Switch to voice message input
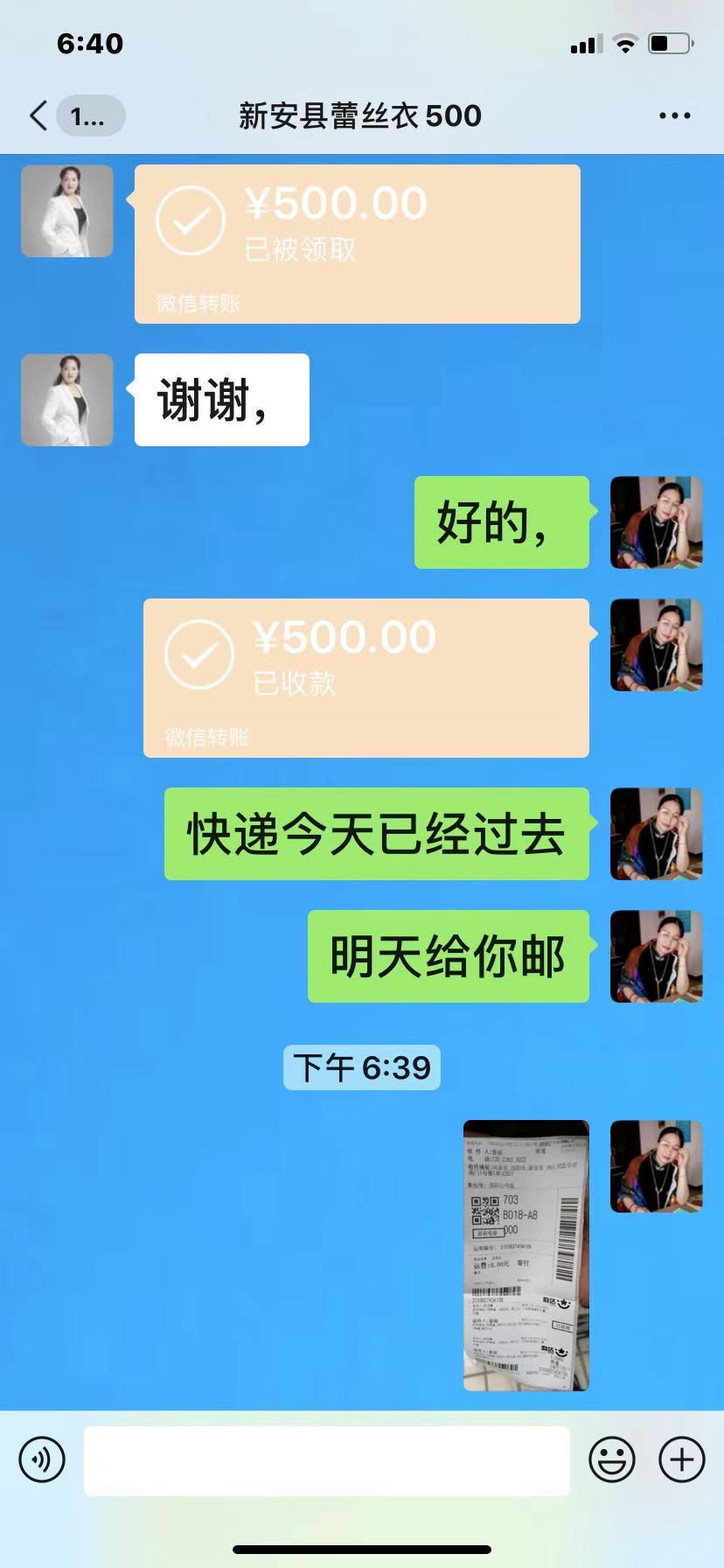 42,1459
